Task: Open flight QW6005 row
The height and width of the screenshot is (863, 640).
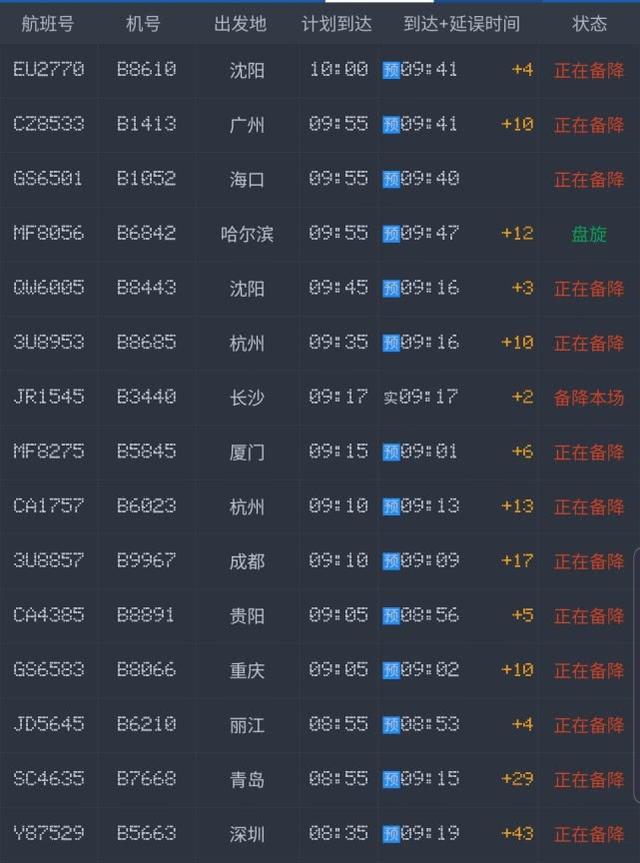Action: pos(48,288)
